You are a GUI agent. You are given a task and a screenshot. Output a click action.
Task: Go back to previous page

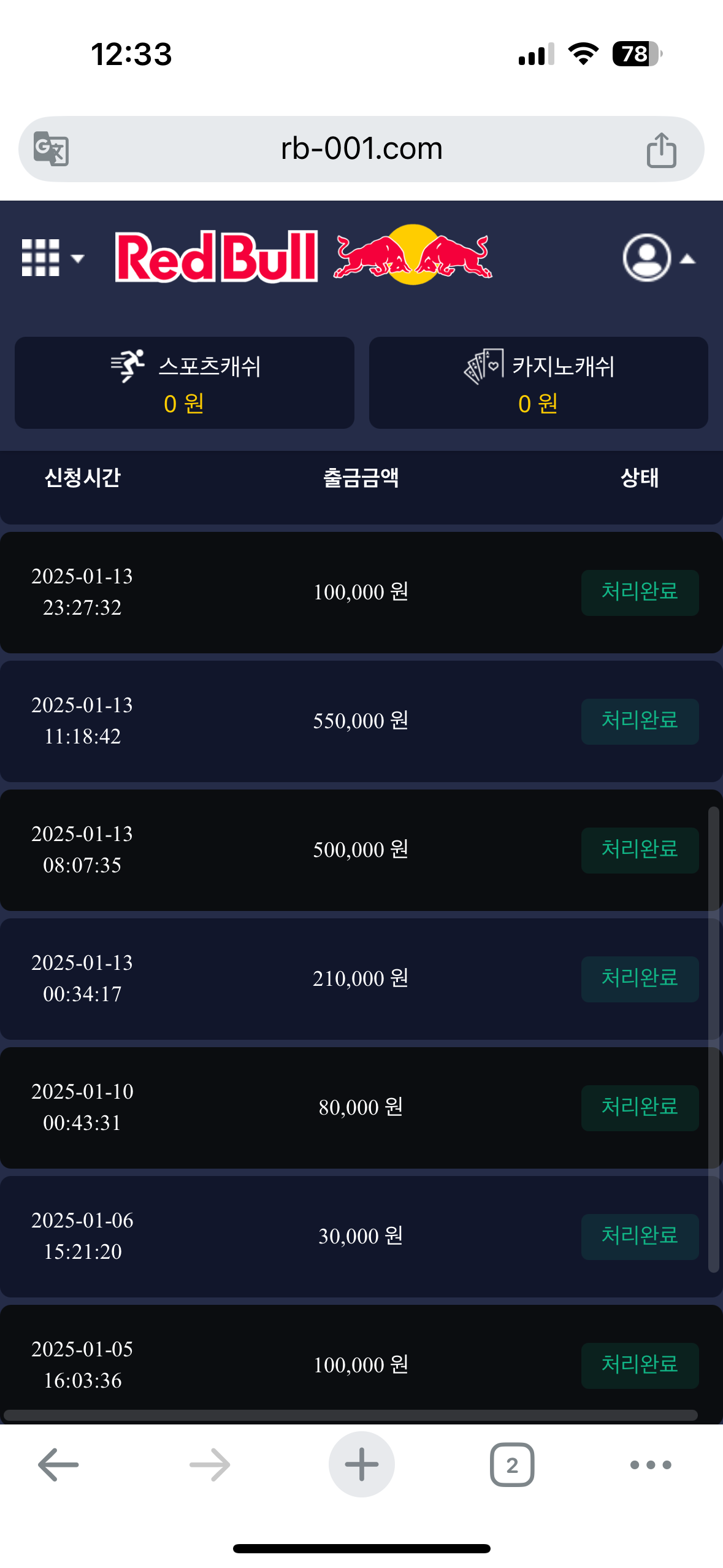tap(58, 1464)
